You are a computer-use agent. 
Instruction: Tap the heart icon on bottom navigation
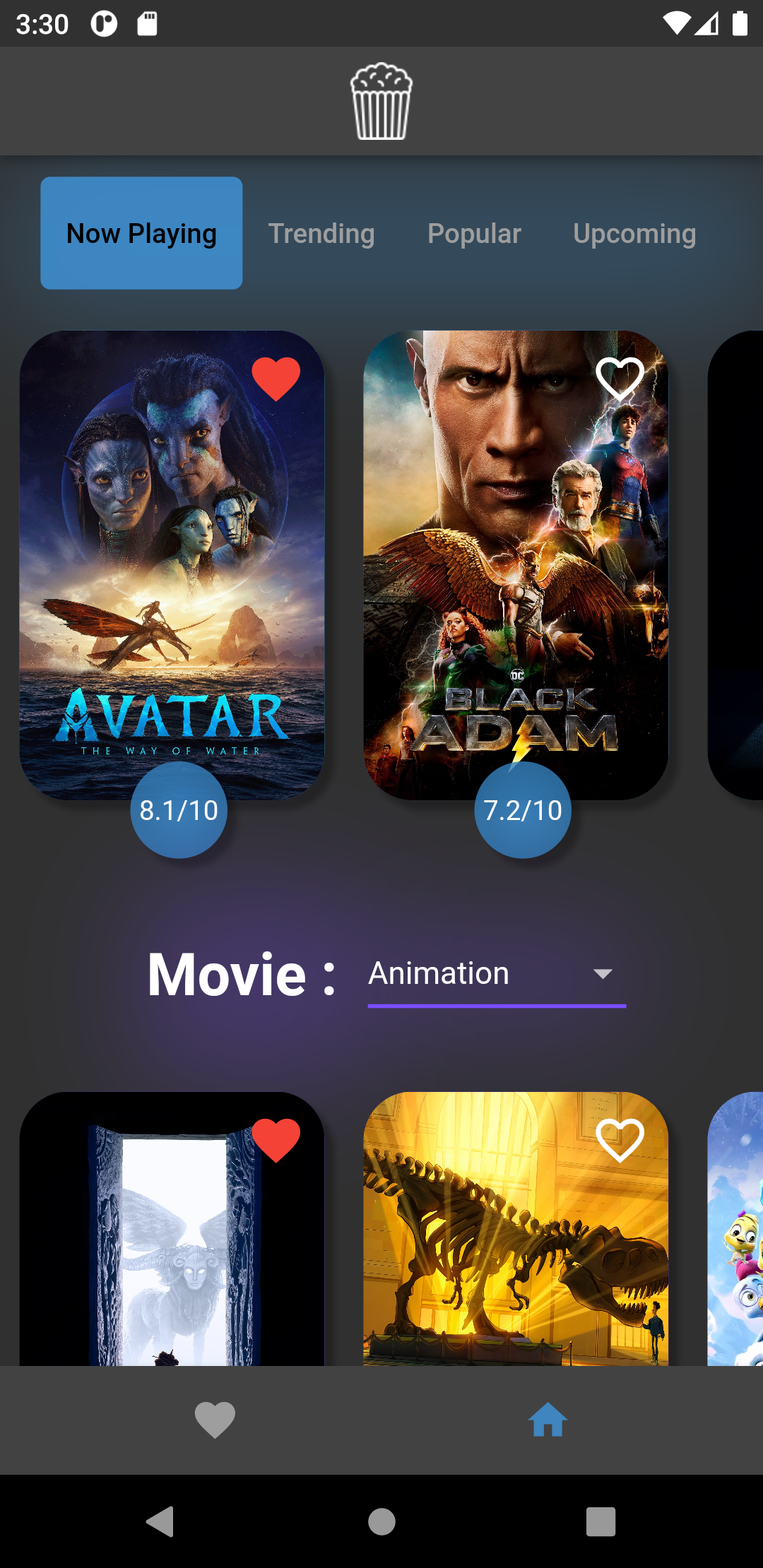click(x=215, y=1420)
